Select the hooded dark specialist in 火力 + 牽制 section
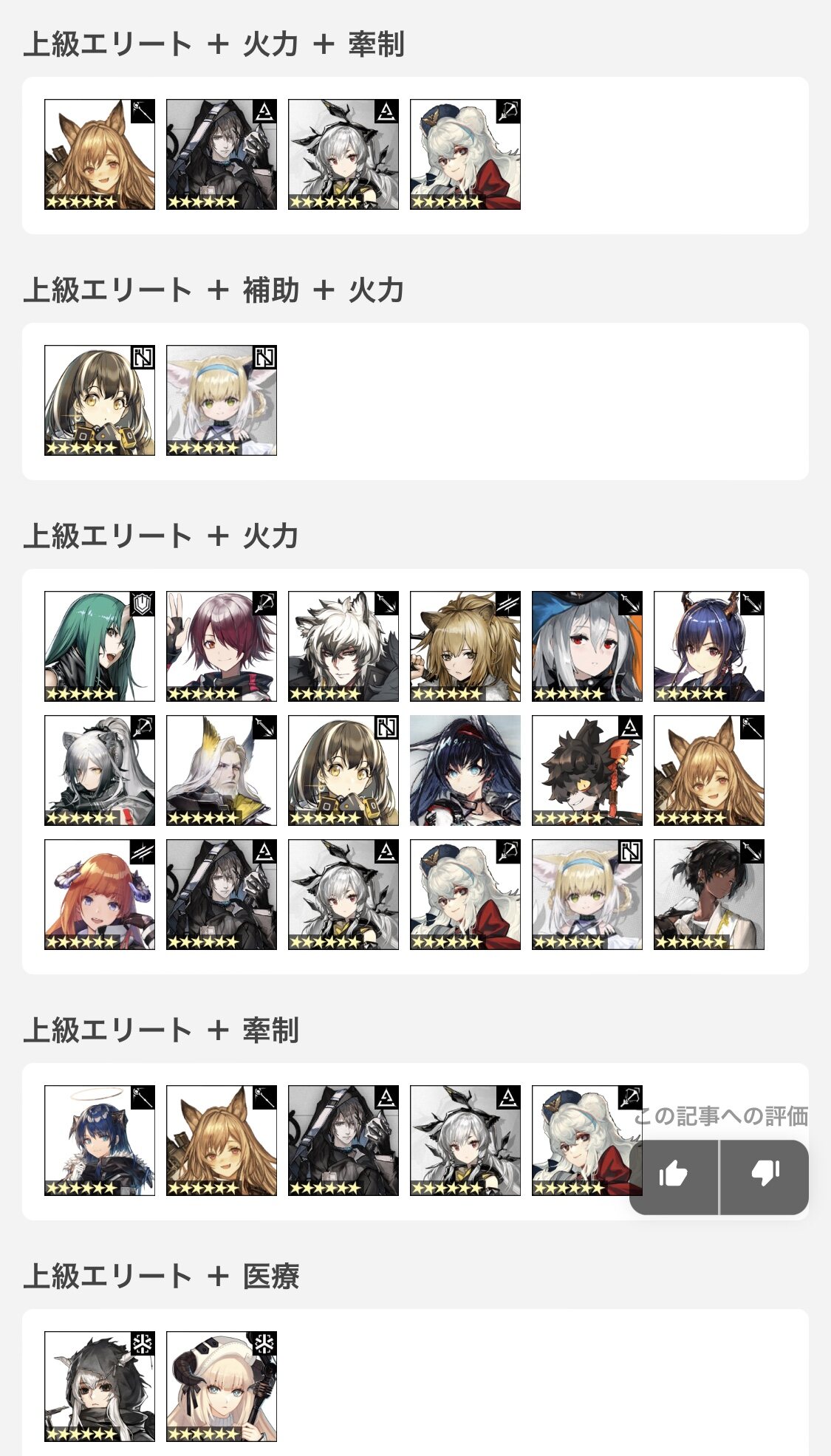Image resolution: width=831 pixels, height=1456 pixels. pyautogui.click(x=222, y=154)
